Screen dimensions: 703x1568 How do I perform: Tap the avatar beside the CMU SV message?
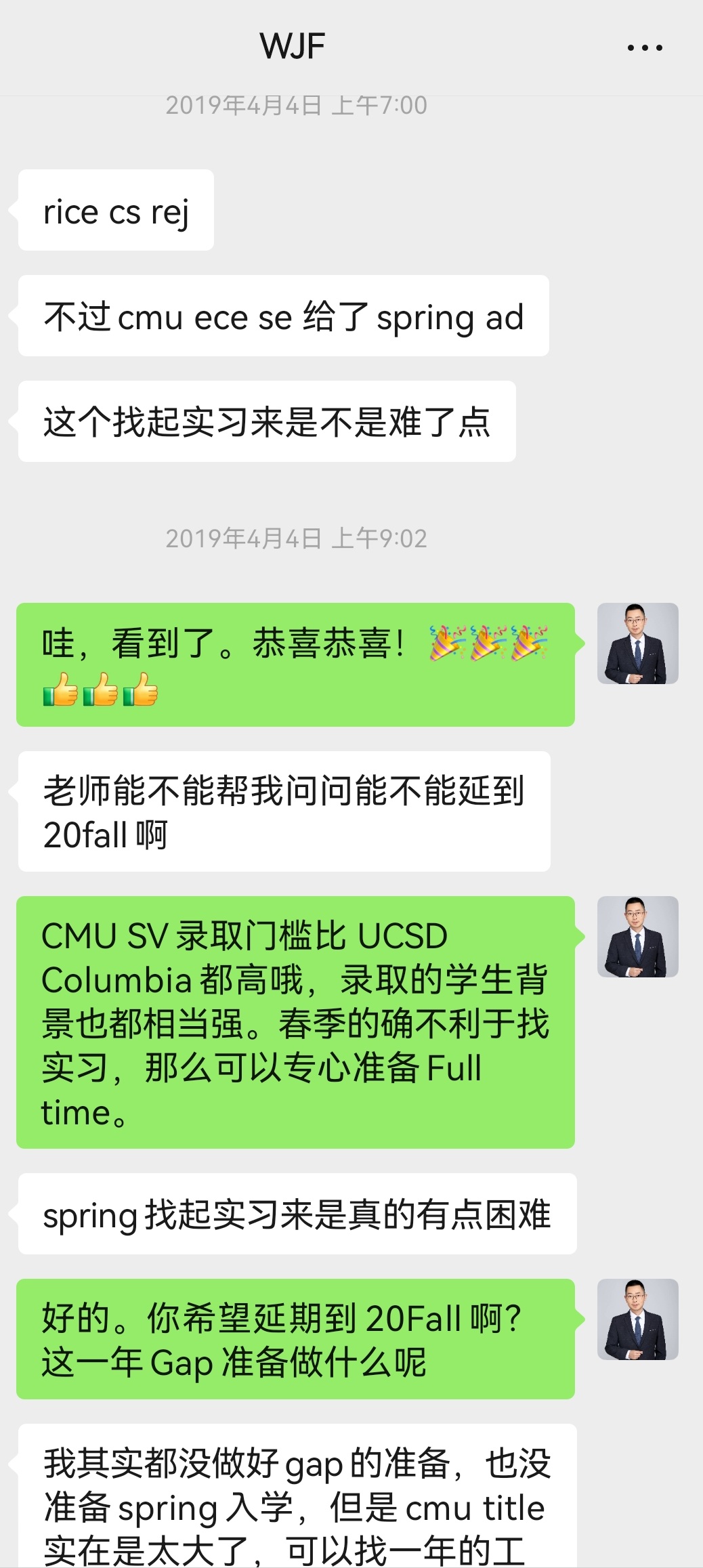637,937
